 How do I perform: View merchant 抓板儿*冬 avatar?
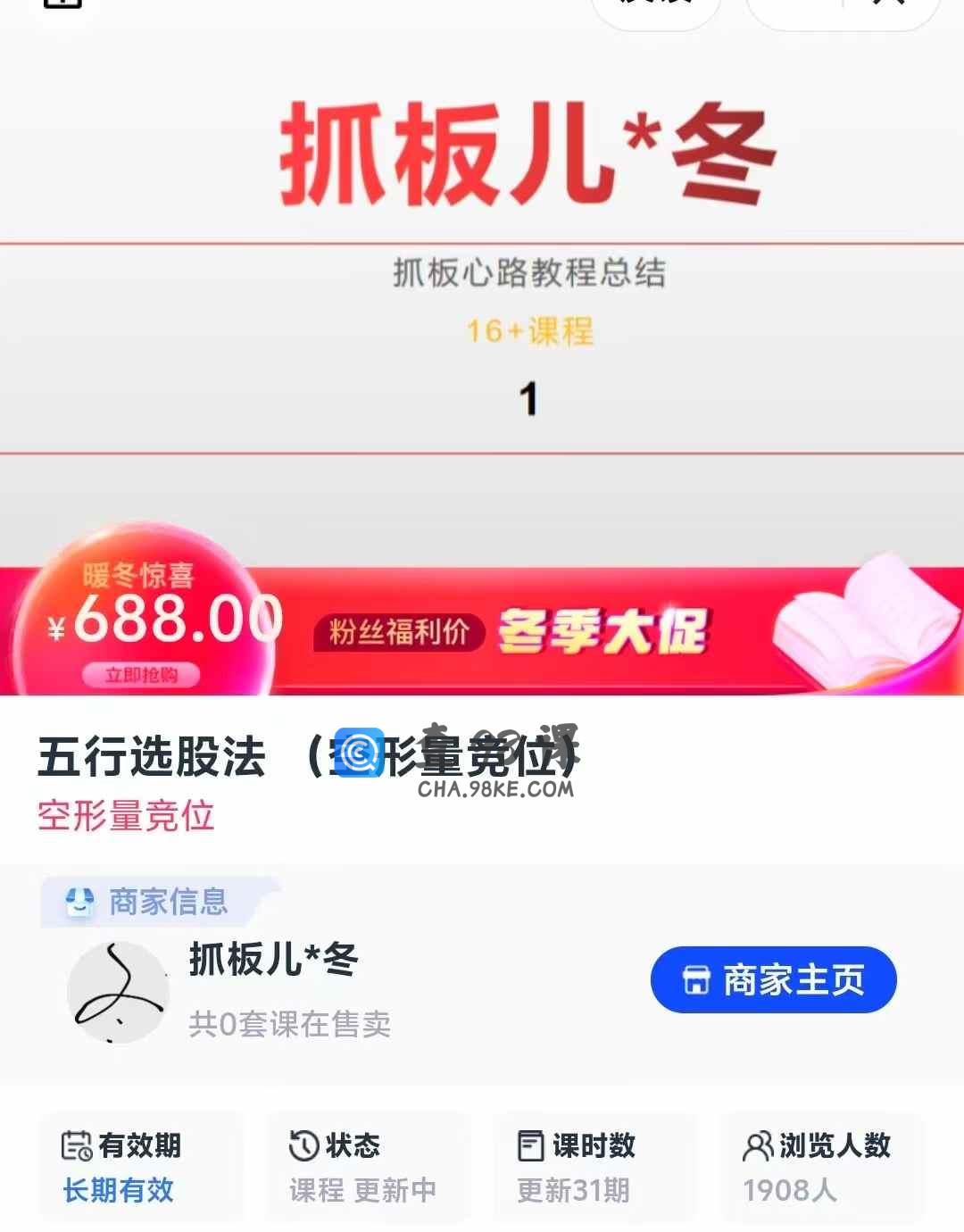[118, 993]
